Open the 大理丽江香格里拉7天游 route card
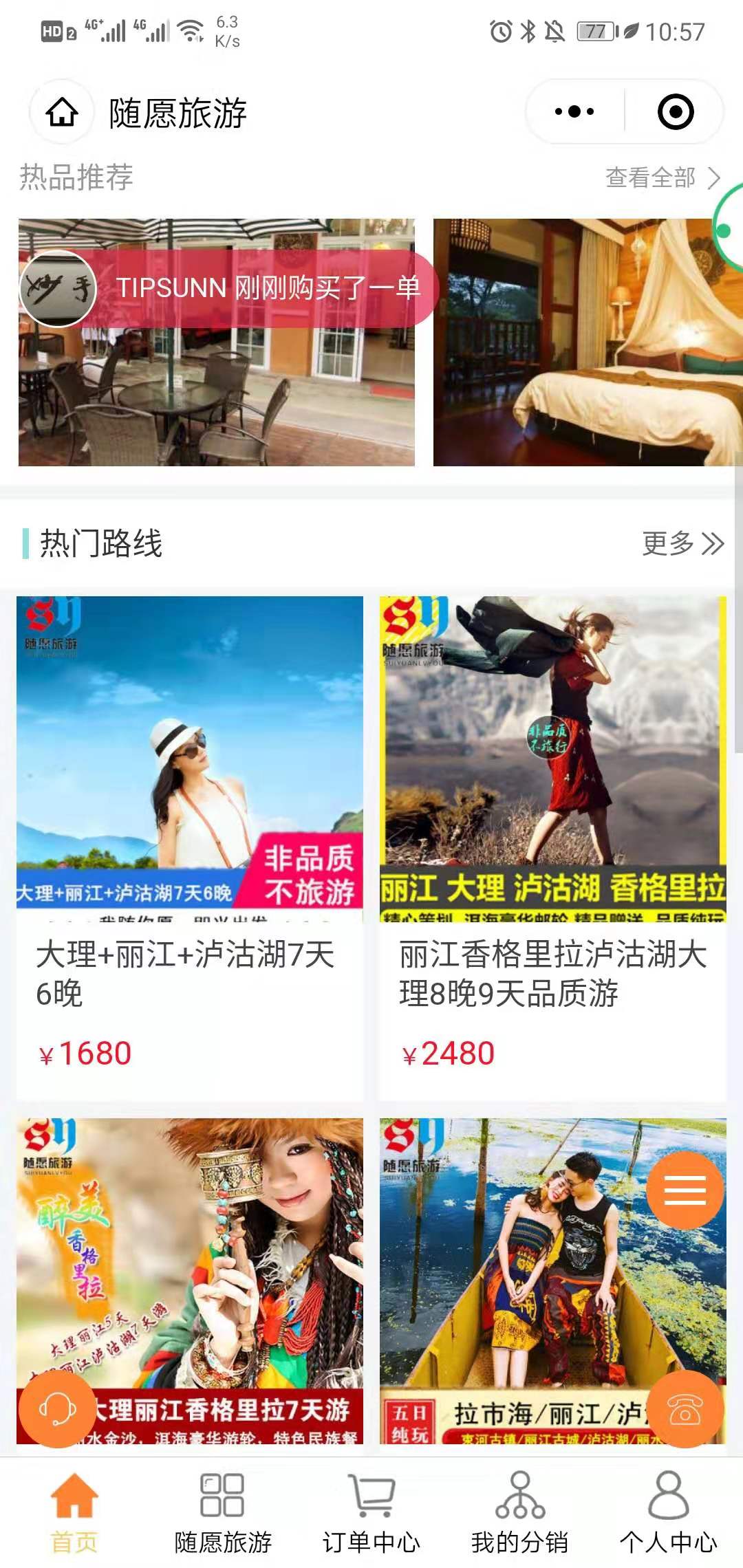 click(190, 1279)
